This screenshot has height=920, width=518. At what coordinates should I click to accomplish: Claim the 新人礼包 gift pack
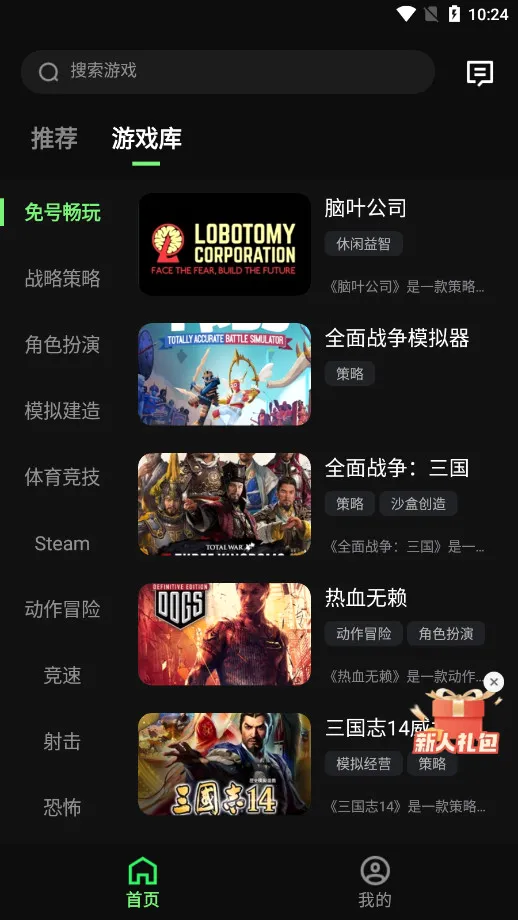coord(456,723)
